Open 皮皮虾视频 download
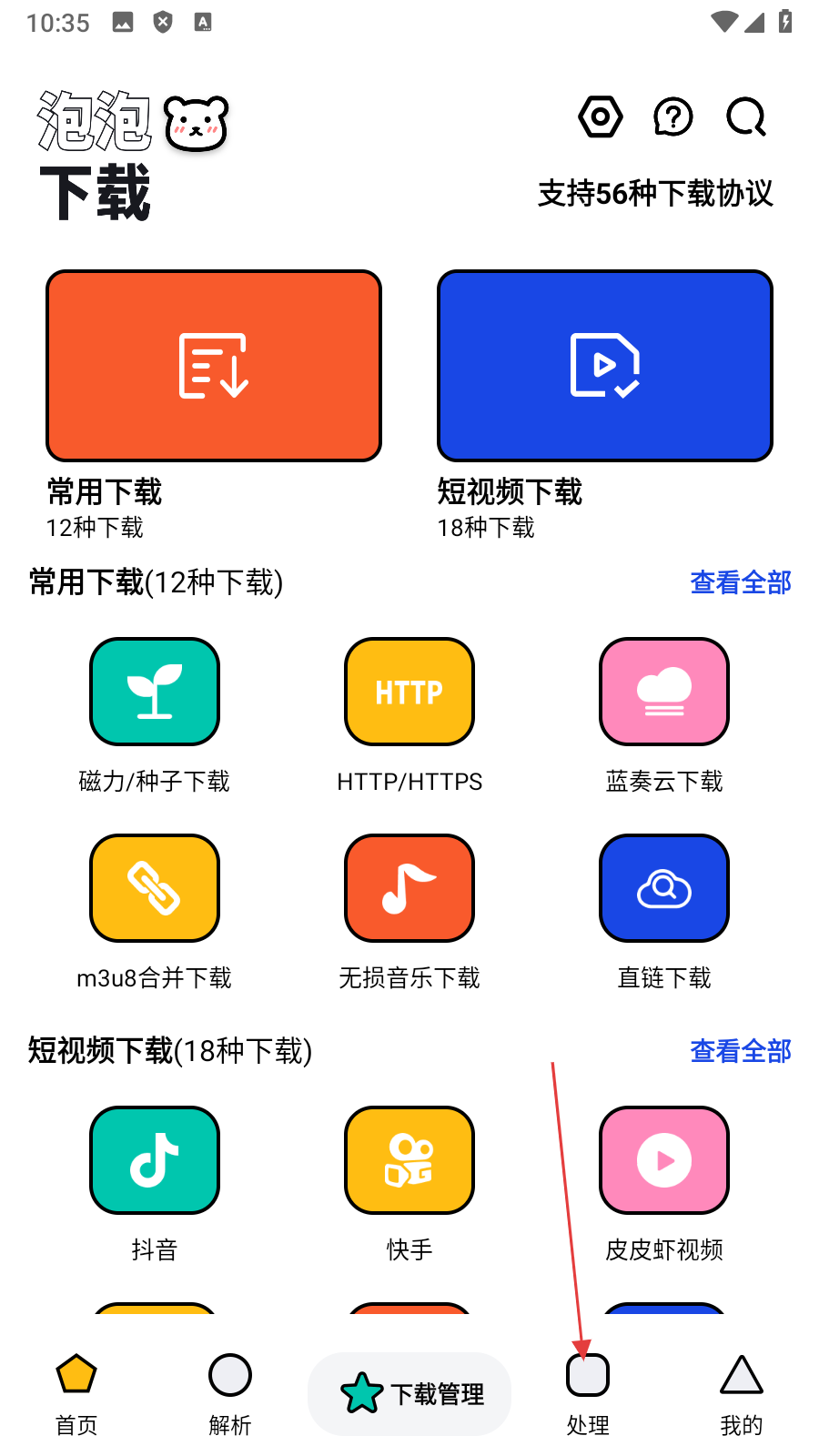 pos(664,1160)
